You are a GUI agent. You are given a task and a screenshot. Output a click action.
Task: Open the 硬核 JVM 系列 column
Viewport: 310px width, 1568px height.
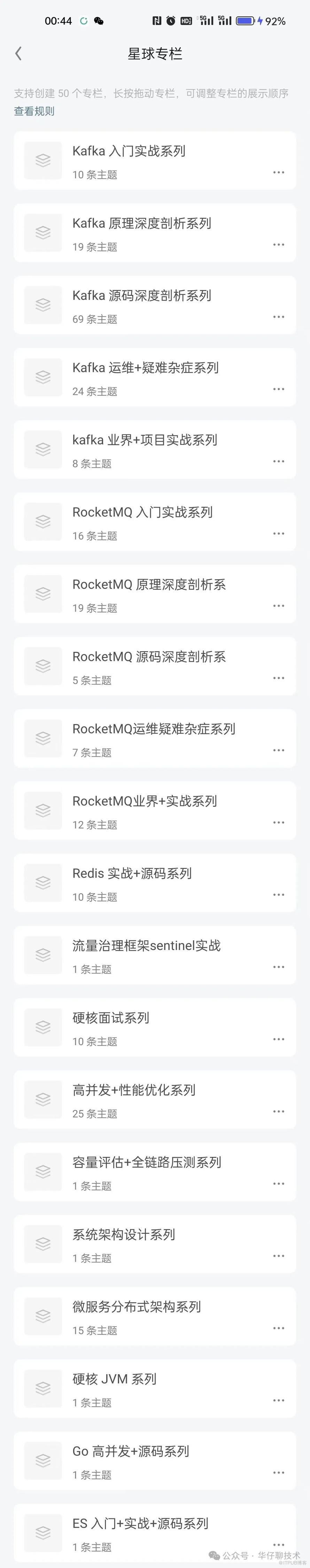point(115,1379)
